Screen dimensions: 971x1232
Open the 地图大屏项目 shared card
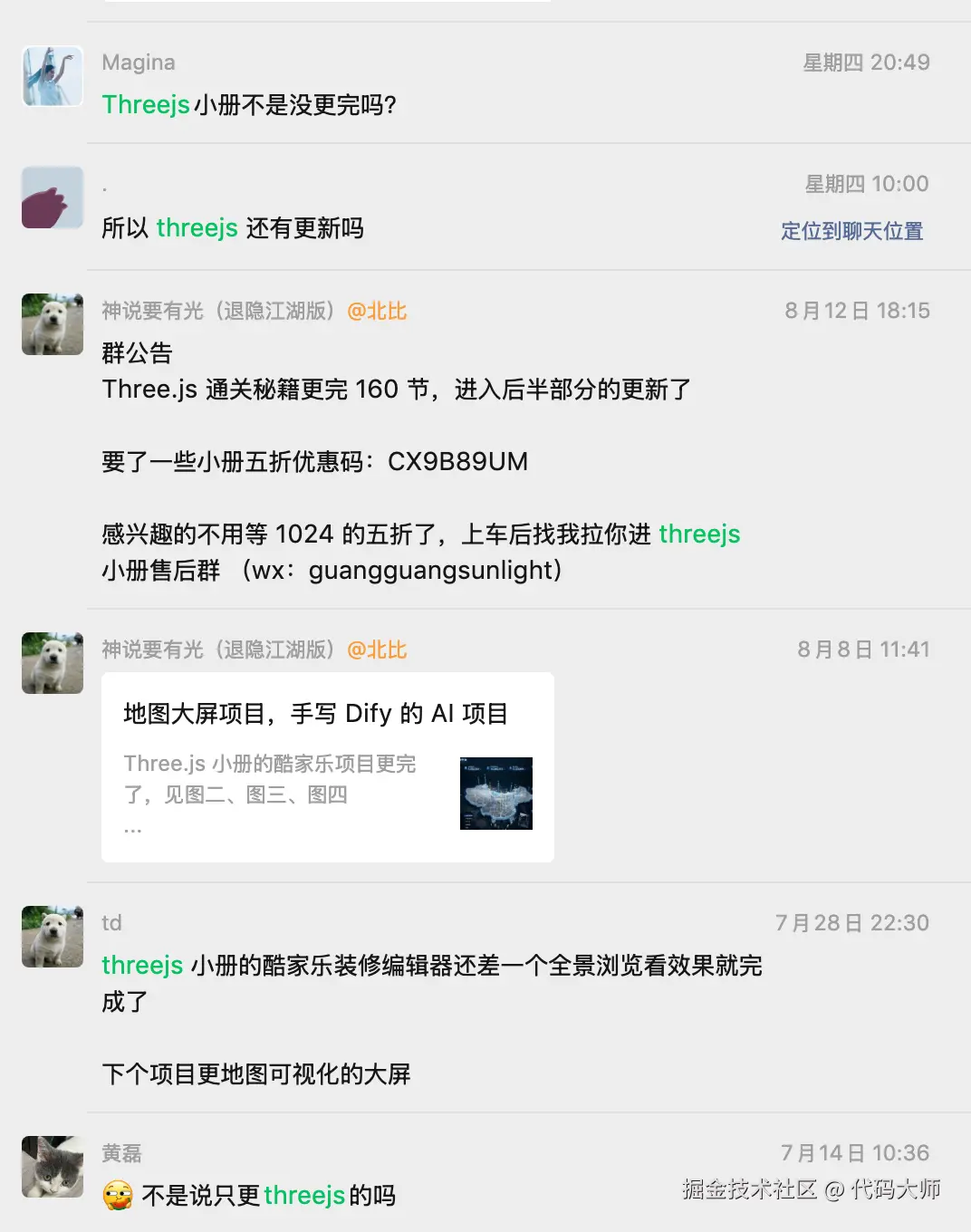pyautogui.click(x=327, y=766)
